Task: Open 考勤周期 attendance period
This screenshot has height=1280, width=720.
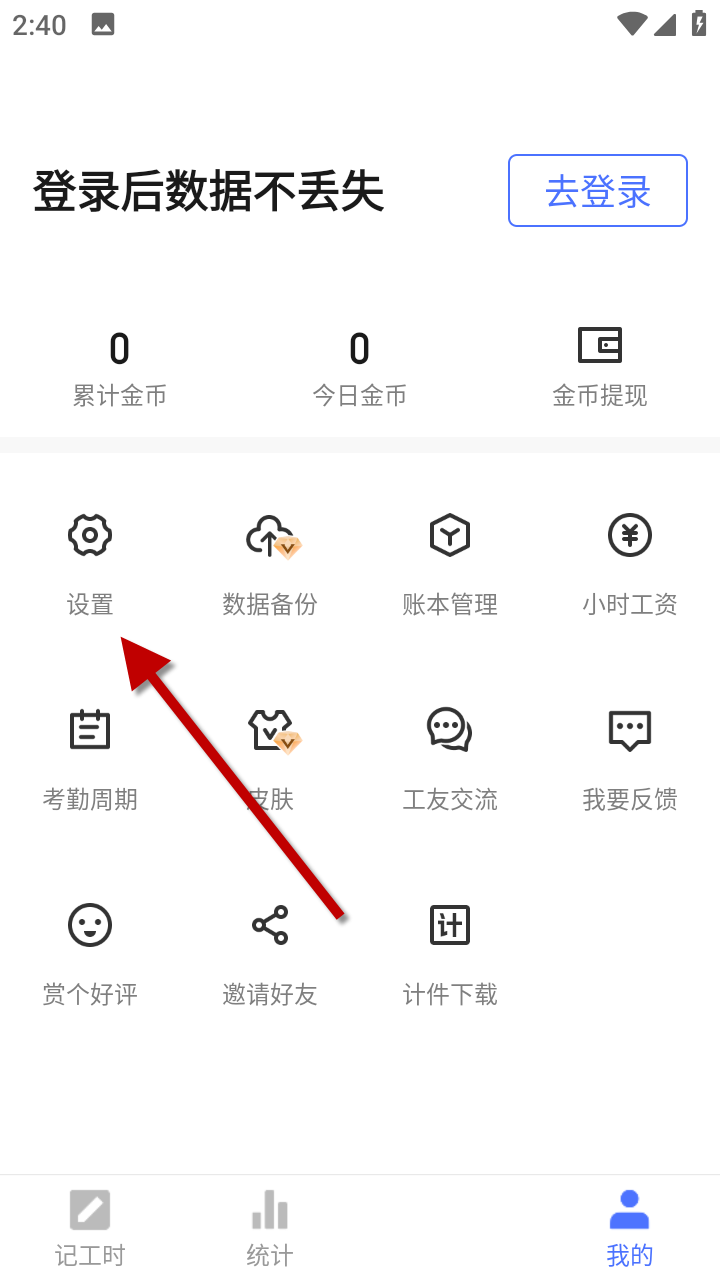Action: (x=90, y=757)
